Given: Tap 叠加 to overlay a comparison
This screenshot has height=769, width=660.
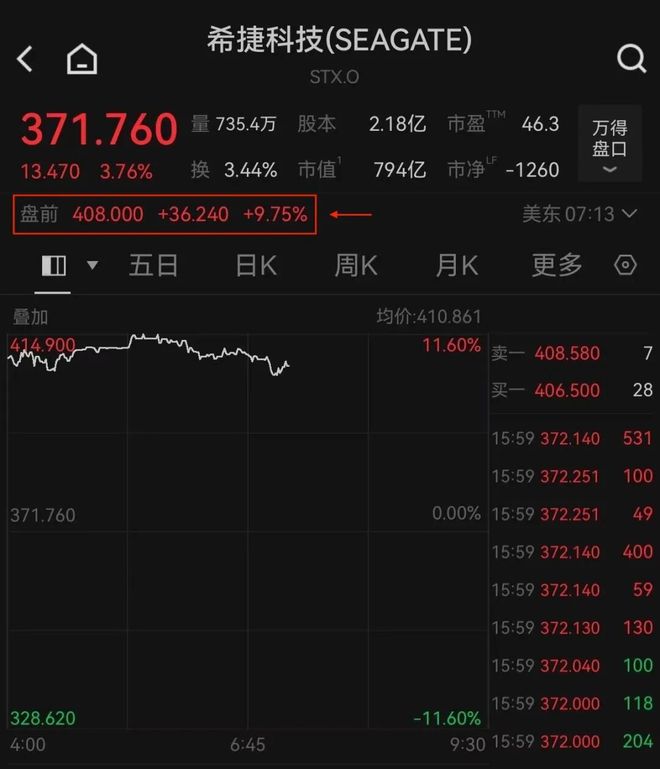Looking at the screenshot, I should 30,317.
